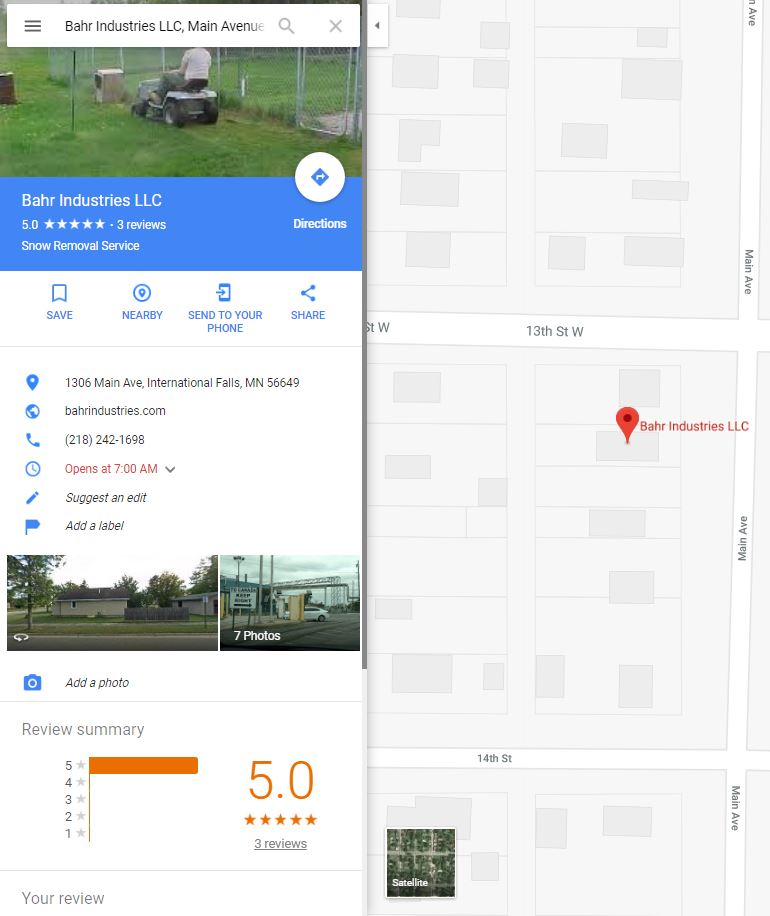Send this place to your phone
Viewport: 770px width, 916px height.
(x=225, y=306)
